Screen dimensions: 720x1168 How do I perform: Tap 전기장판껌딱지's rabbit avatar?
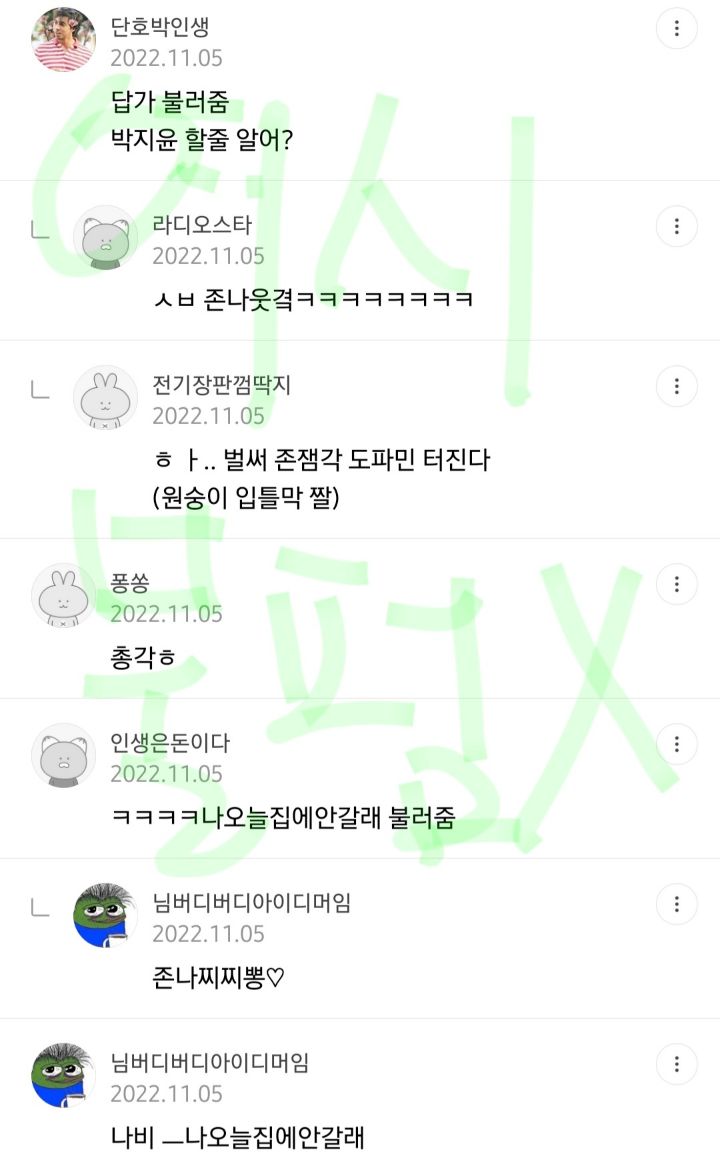coord(105,398)
